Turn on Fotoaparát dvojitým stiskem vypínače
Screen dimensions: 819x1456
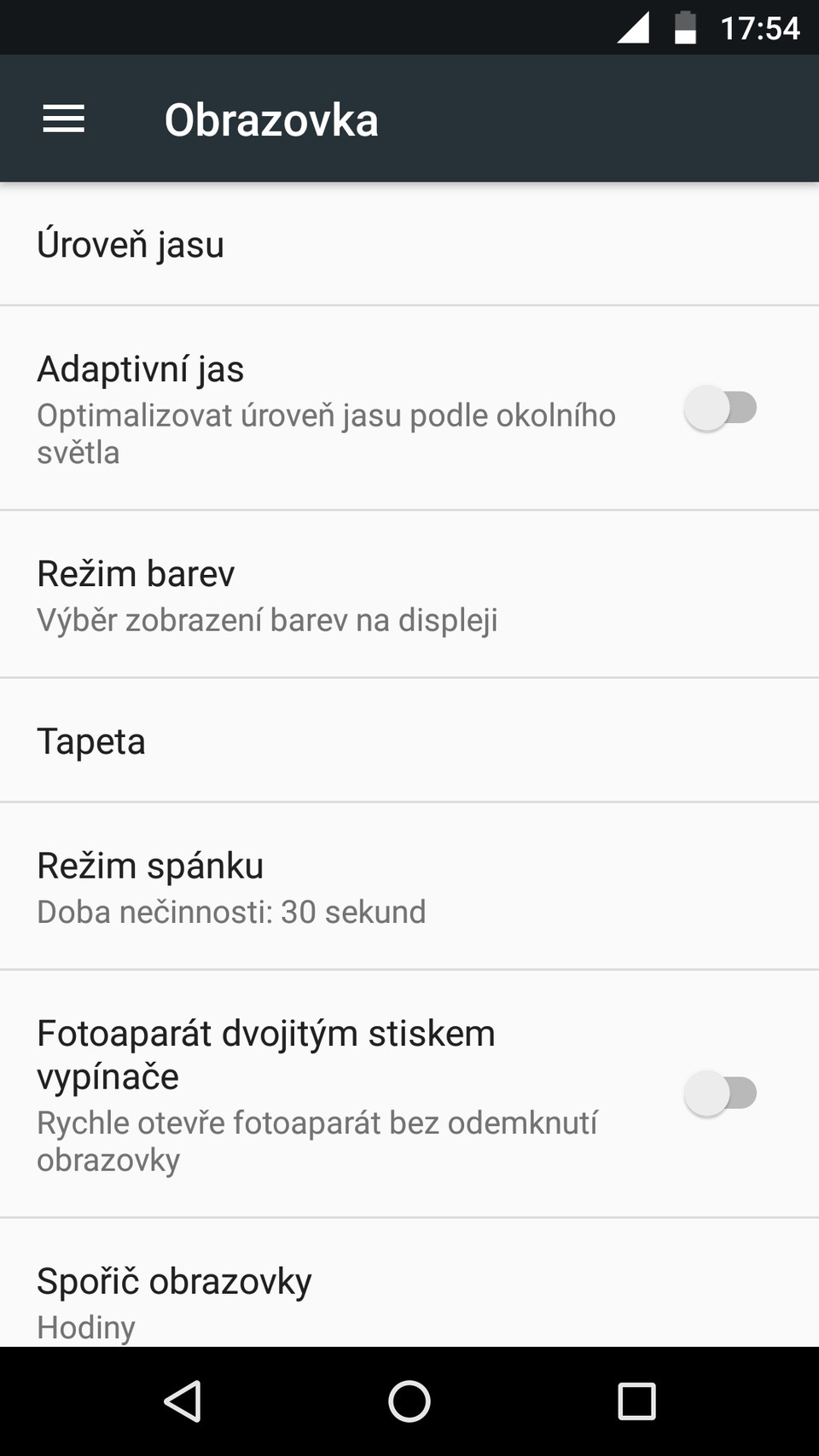(720, 1093)
